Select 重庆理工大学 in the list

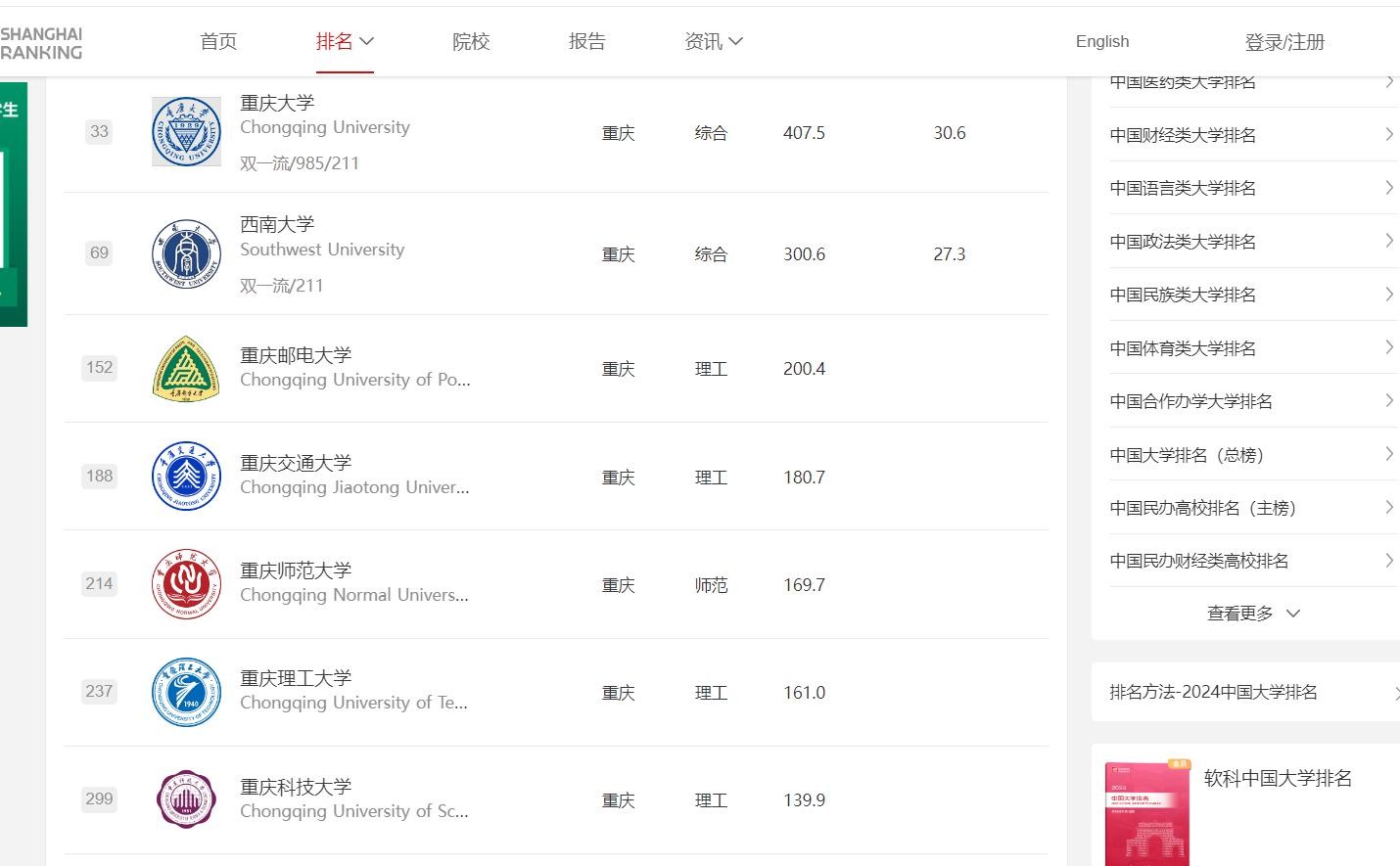click(x=296, y=678)
